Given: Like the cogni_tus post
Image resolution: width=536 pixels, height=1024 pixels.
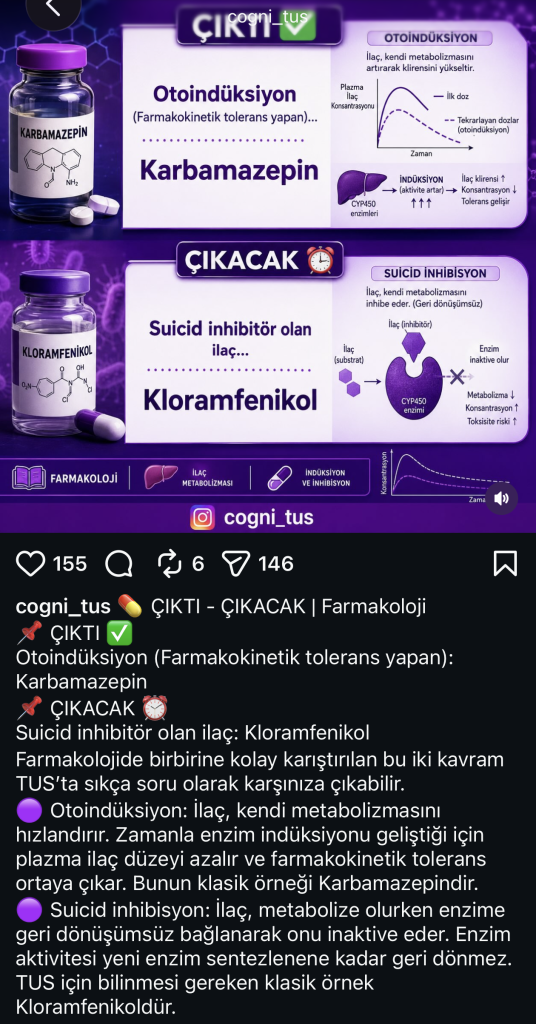Looking at the screenshot, I should (31, 564).
